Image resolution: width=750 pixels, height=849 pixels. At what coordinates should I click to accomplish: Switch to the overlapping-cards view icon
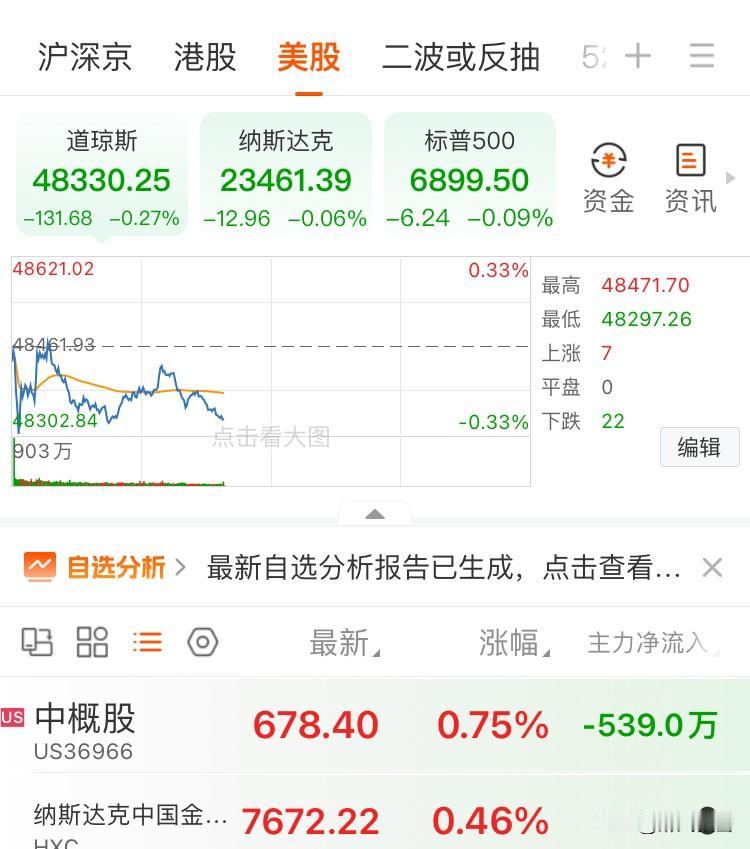(x=38, y=643)
